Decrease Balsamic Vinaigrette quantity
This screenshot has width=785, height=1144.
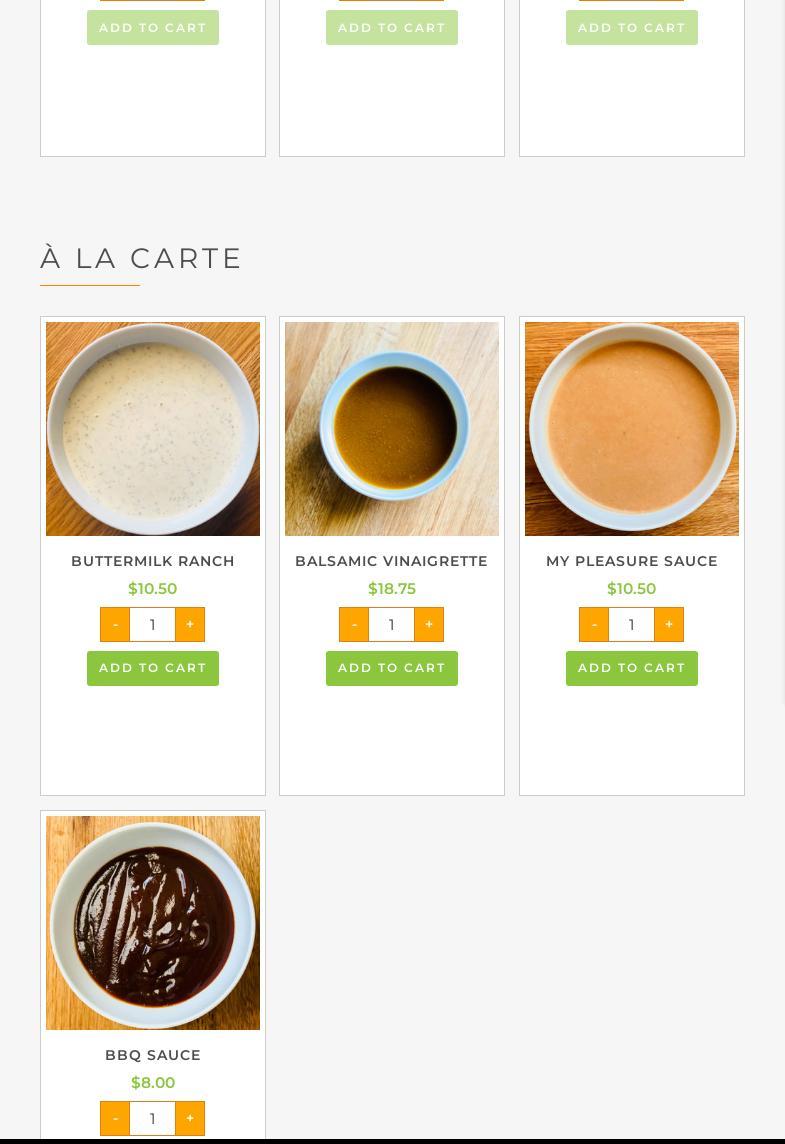tap(354, 624)
